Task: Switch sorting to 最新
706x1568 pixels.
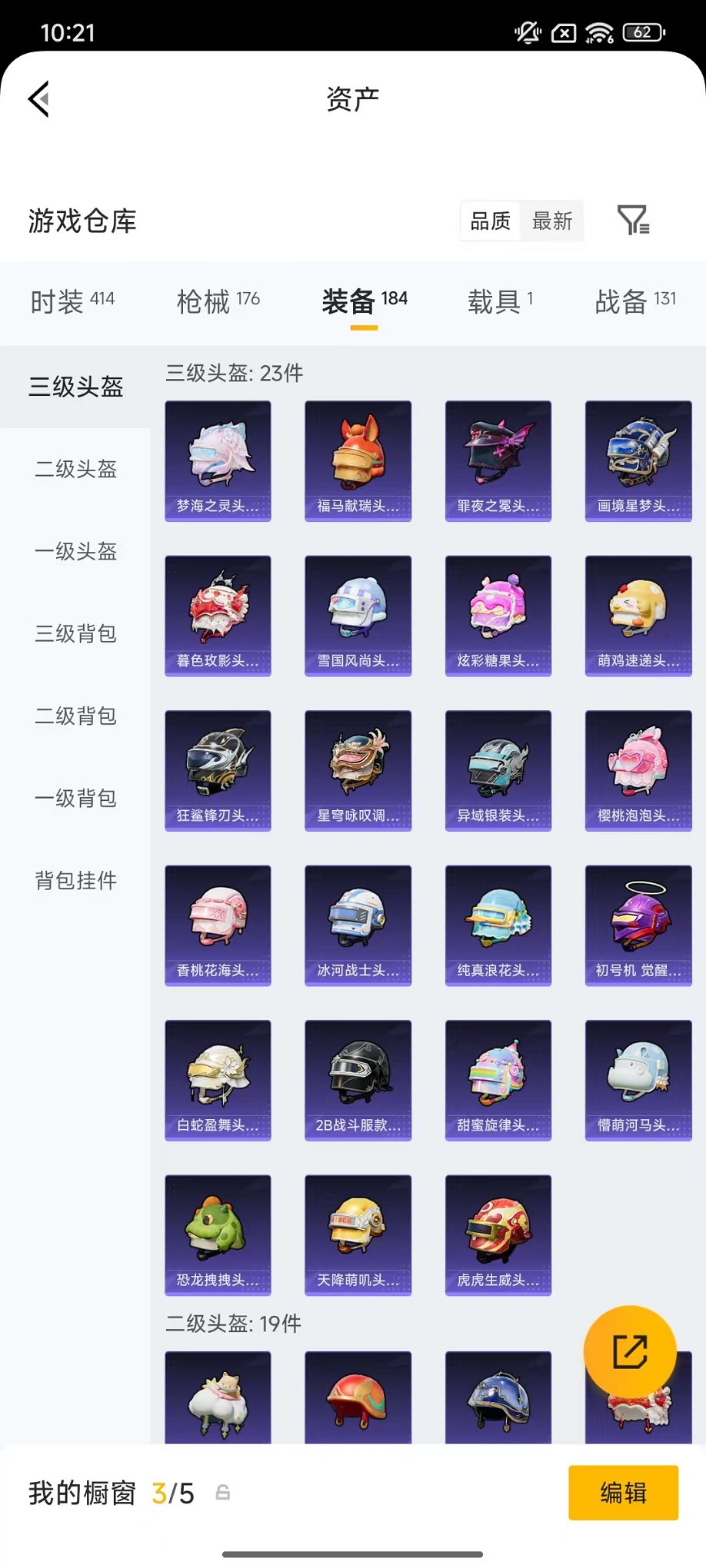Action: tap(553, 221)
